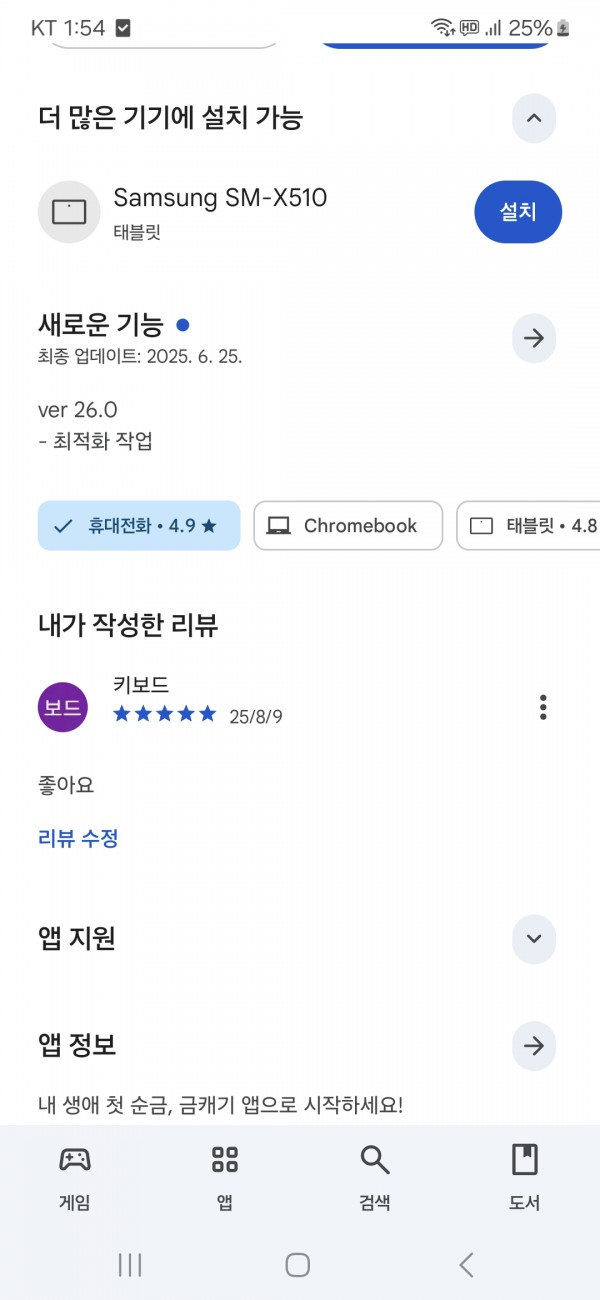Image resolution: width=600 pixels, height=1300 pixels.
Task: Open 새로운 기능 details arrow
Action: tap(534, 339)
